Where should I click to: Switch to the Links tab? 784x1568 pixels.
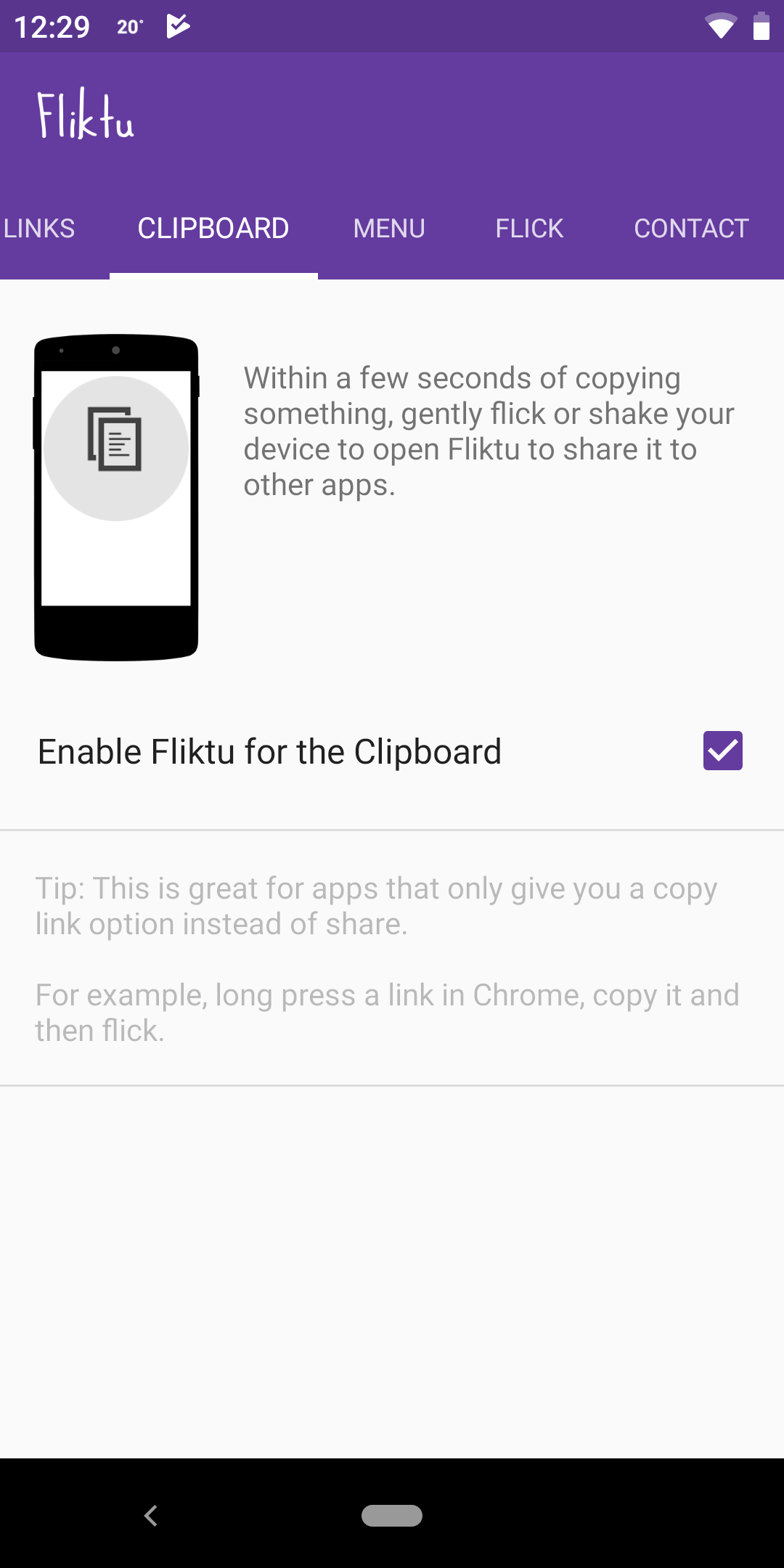pos(39,229)
